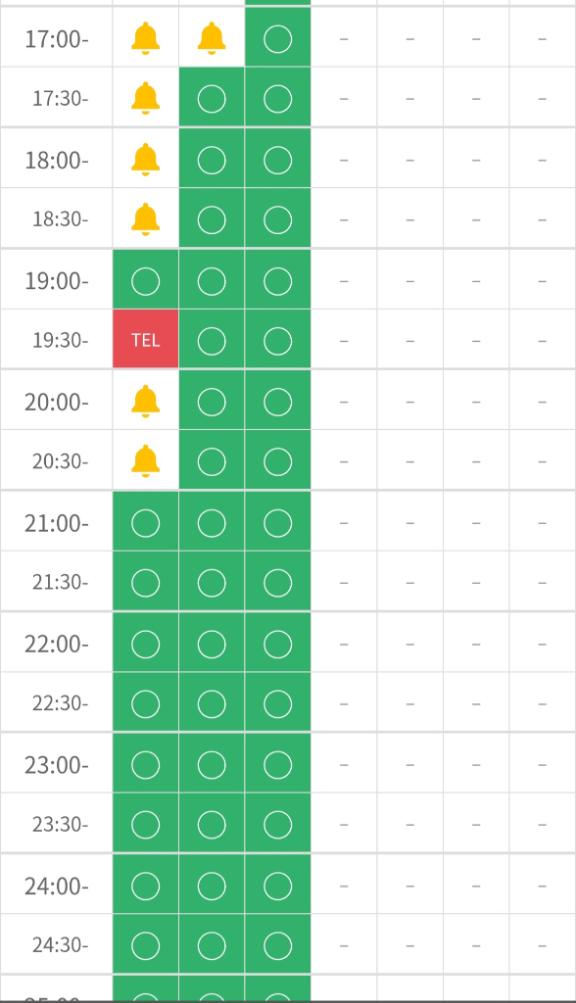The height and width of the screenshot is (1003, 576).
Task: Select the 19:30 slot in third column
Action: pyautogui.click(x=278, y=340)
